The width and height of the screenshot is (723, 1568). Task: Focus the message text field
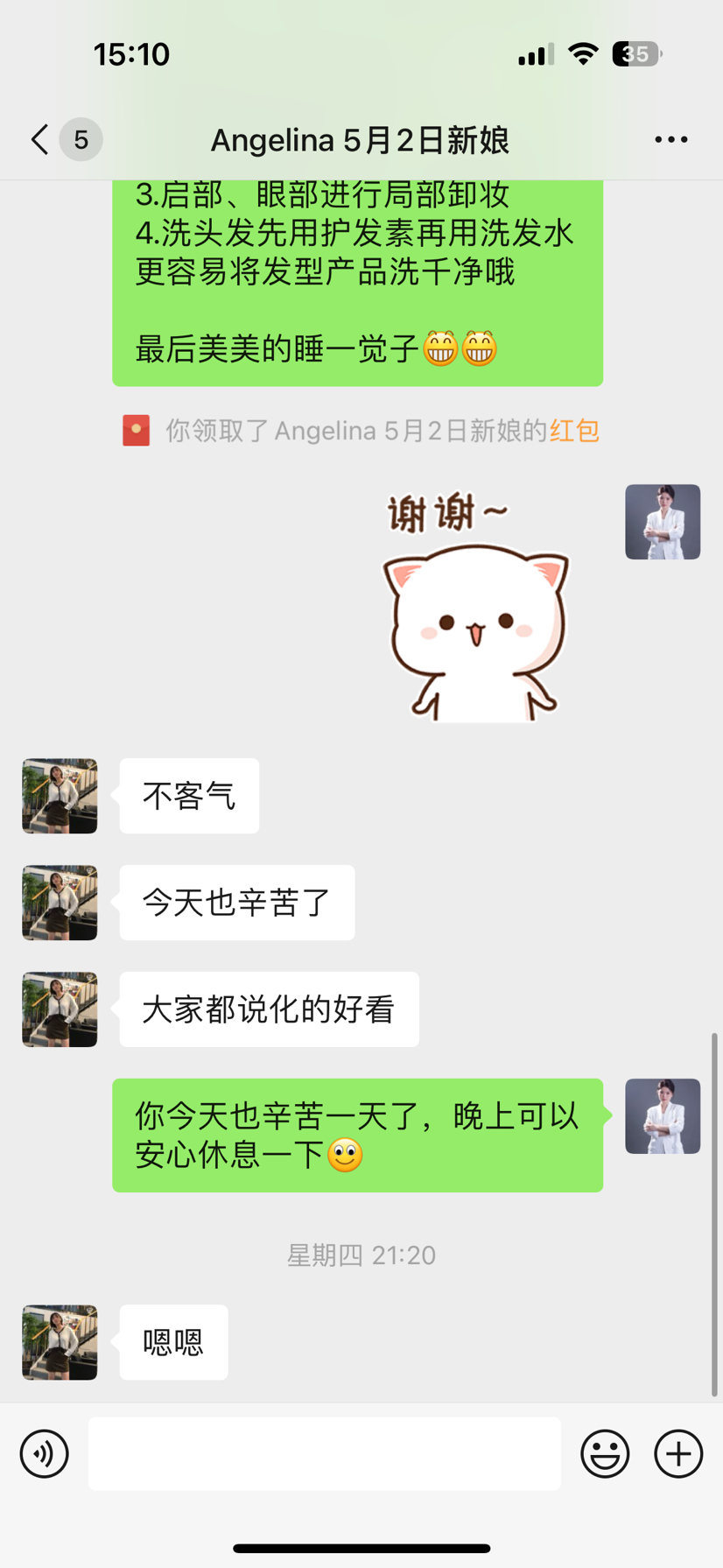click(x=325, y=1454)
